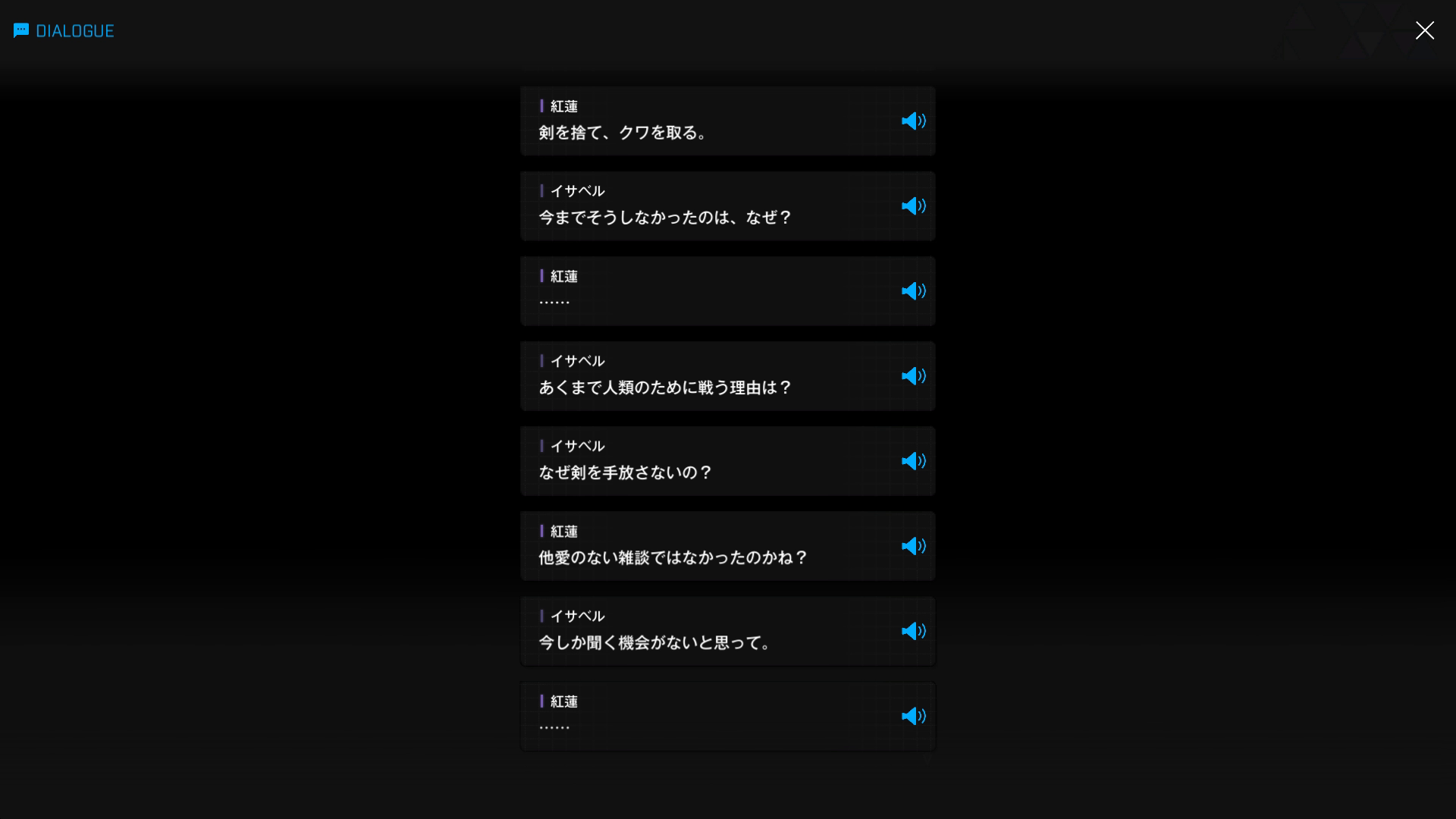
Task: Play voice for 今しか聞く機会がないと思って。
Action: [913, 631]
